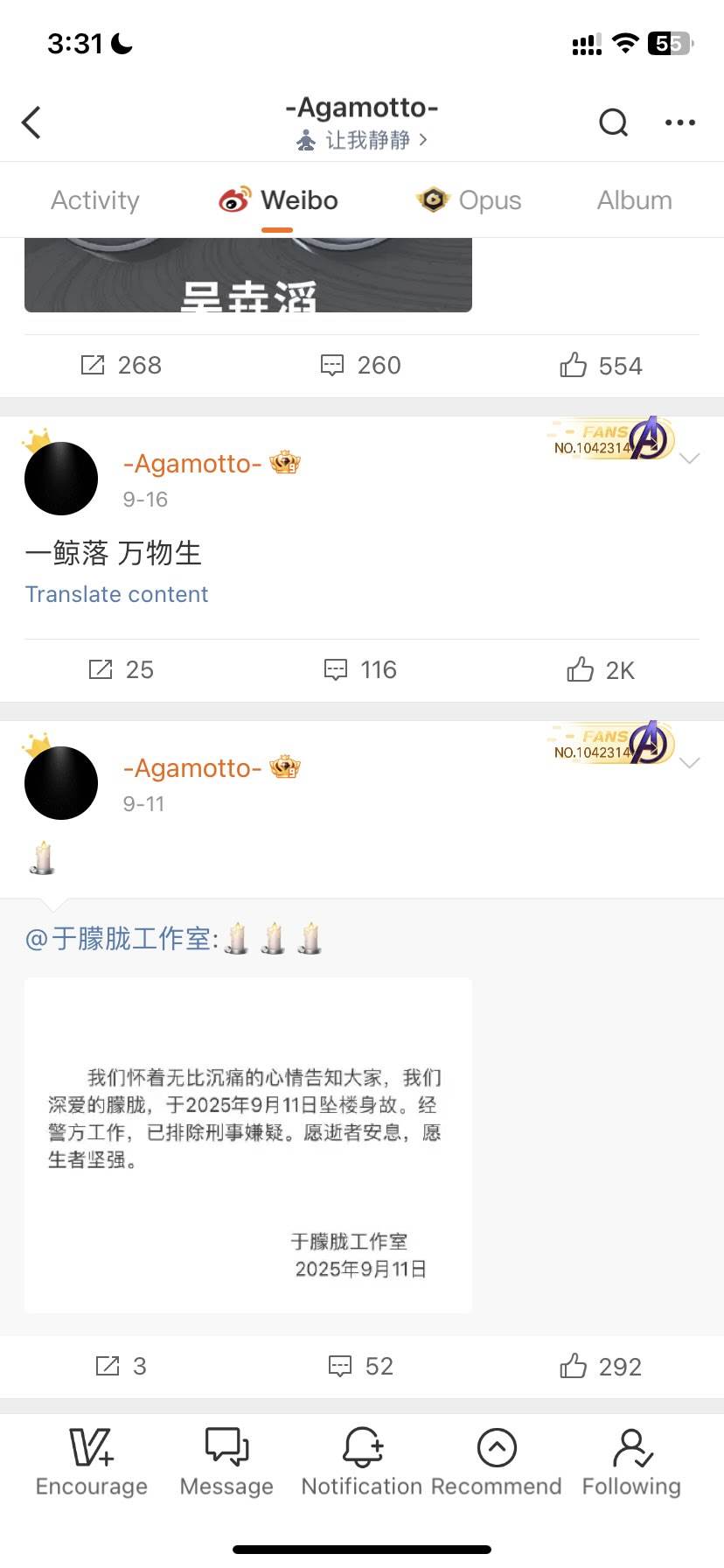Image resolution: width=724 pixels, height=1568 pixels.
Task: Like the 9-16 post with 2K likes
Action: click(x=600, y=670)
